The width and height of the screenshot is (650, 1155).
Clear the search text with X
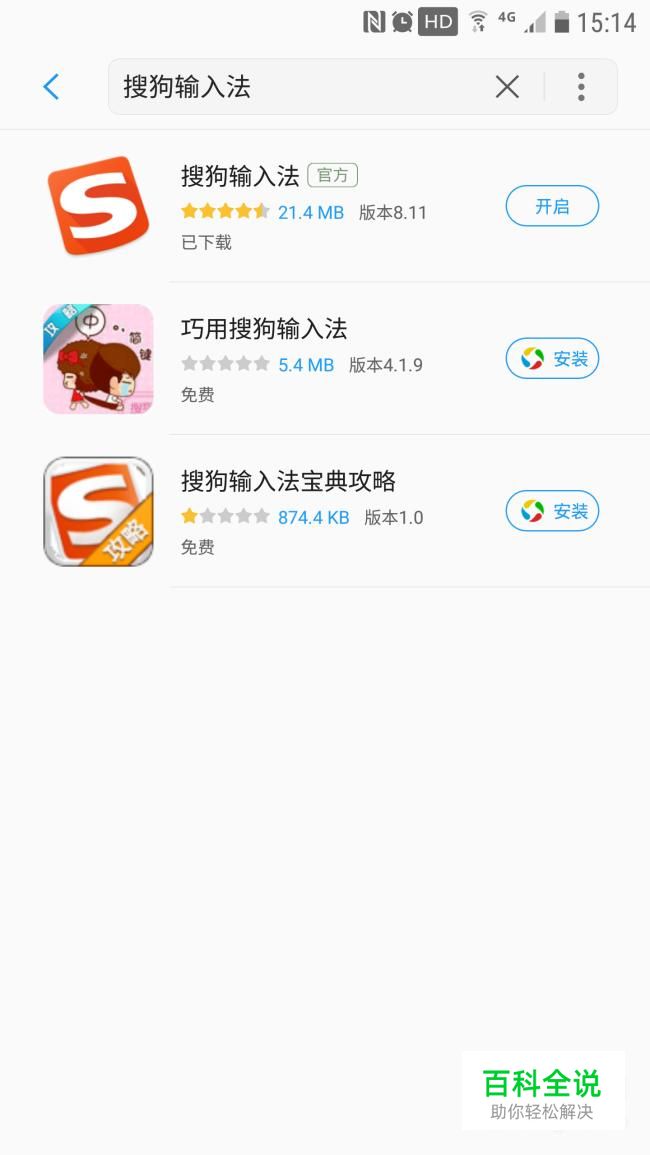tap(507, 87)
